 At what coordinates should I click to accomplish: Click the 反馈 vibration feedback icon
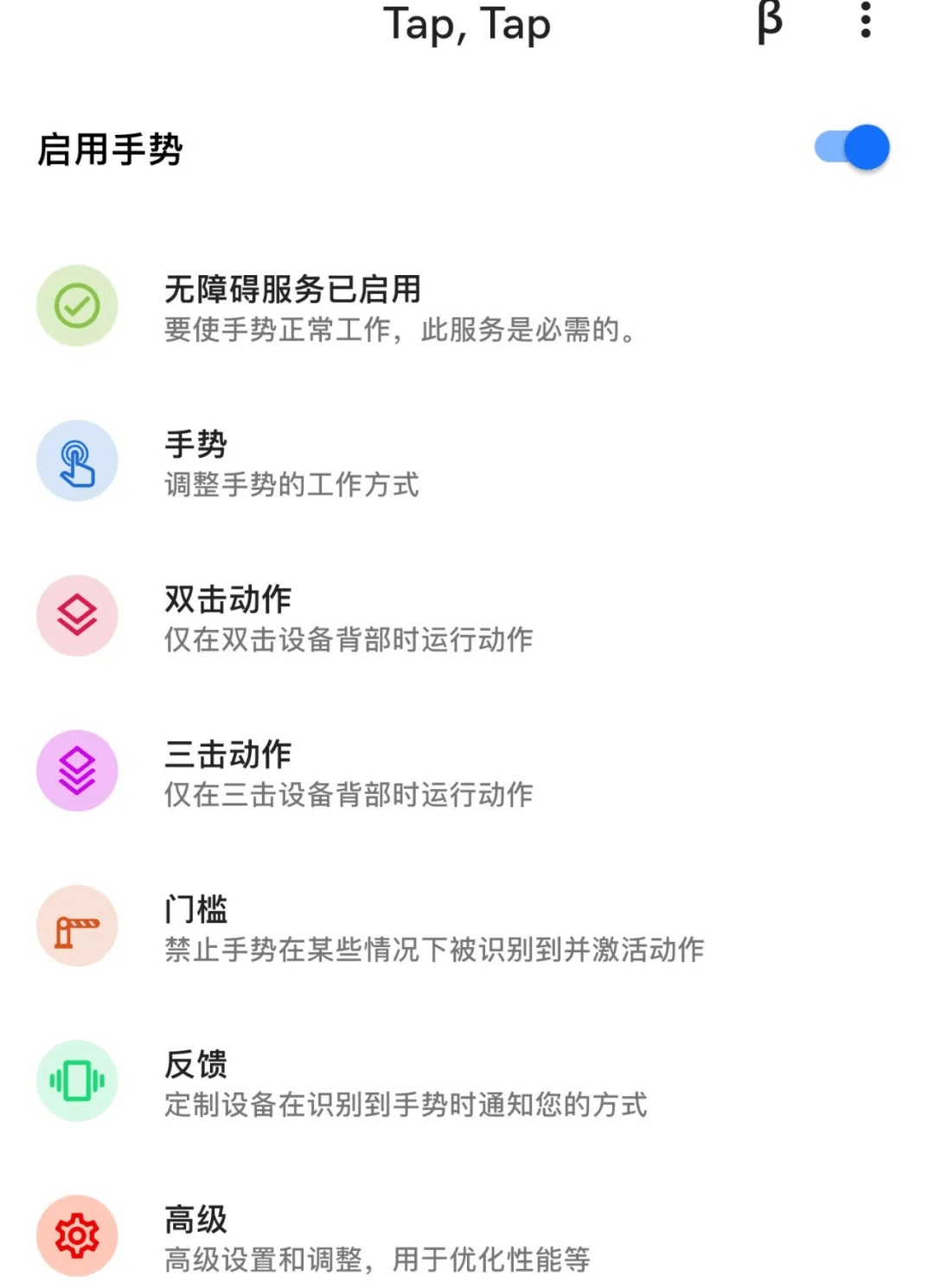(x=76, y=1081)
